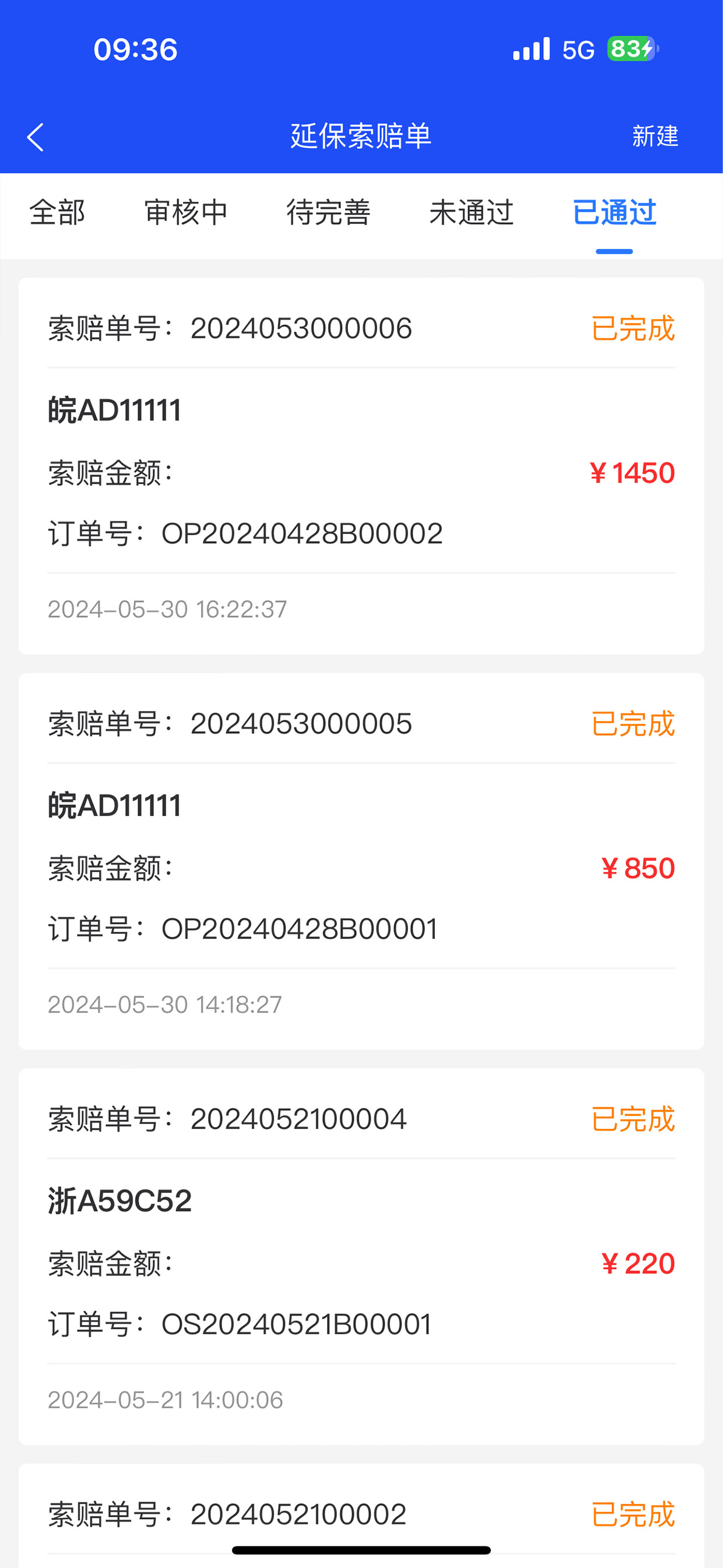Select the 待完善 tab
The height and width of the screenshot is (1568, 724).
[329, 212]
